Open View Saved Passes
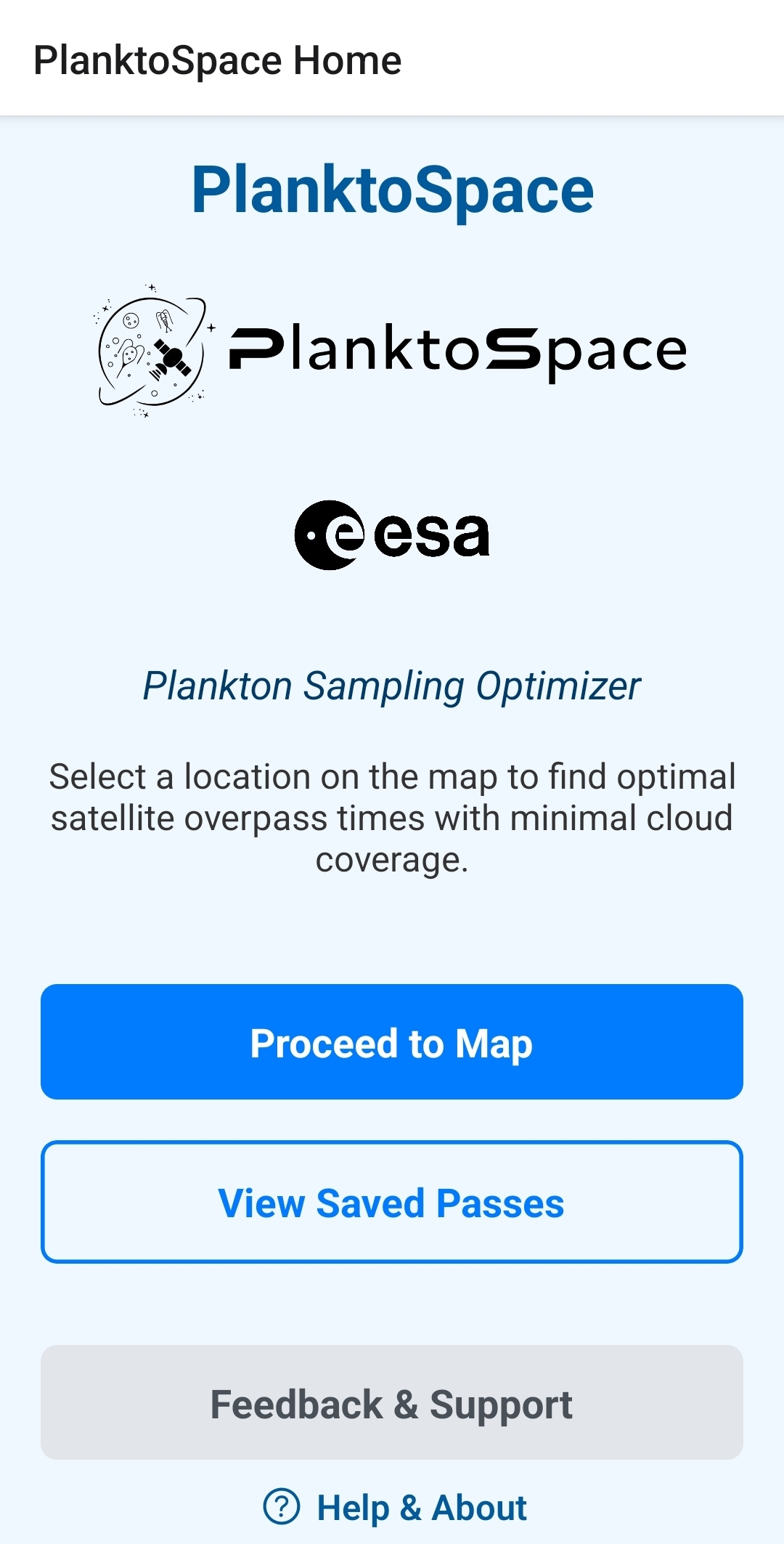This screenshot has width=784, height=1544. coord(392,1203)
